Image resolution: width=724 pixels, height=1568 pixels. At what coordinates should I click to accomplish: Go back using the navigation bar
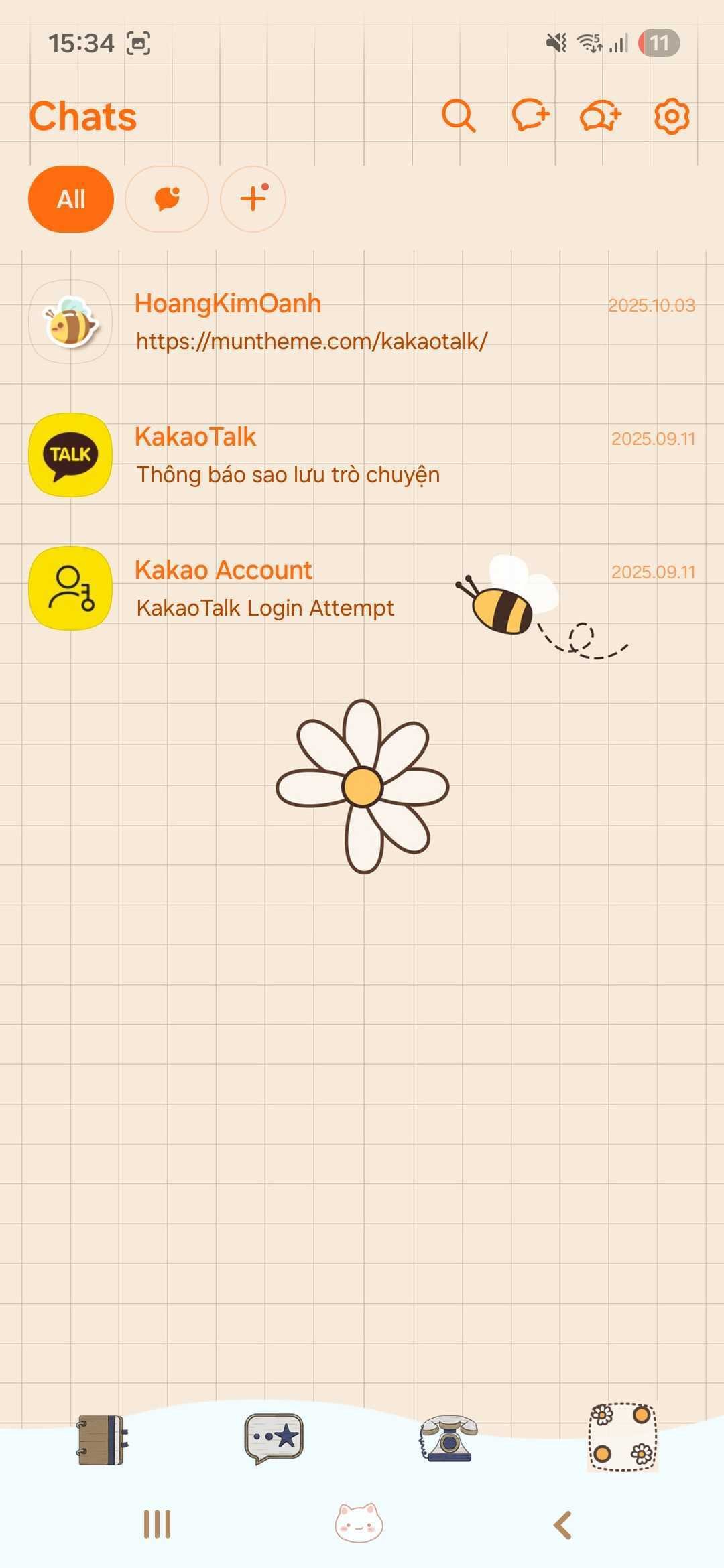[562, 1526]
